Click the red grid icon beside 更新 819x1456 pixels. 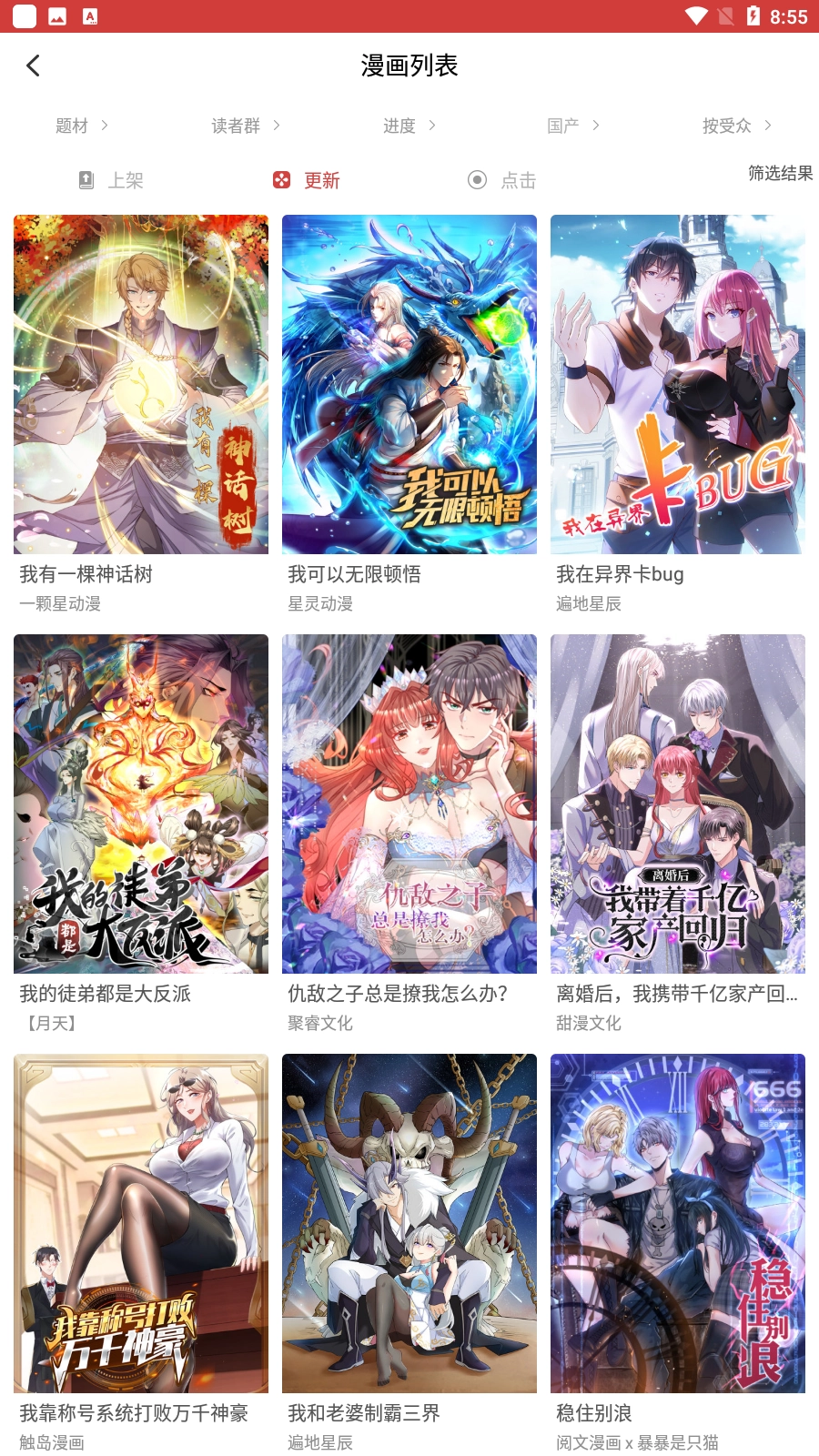(282, 180)
